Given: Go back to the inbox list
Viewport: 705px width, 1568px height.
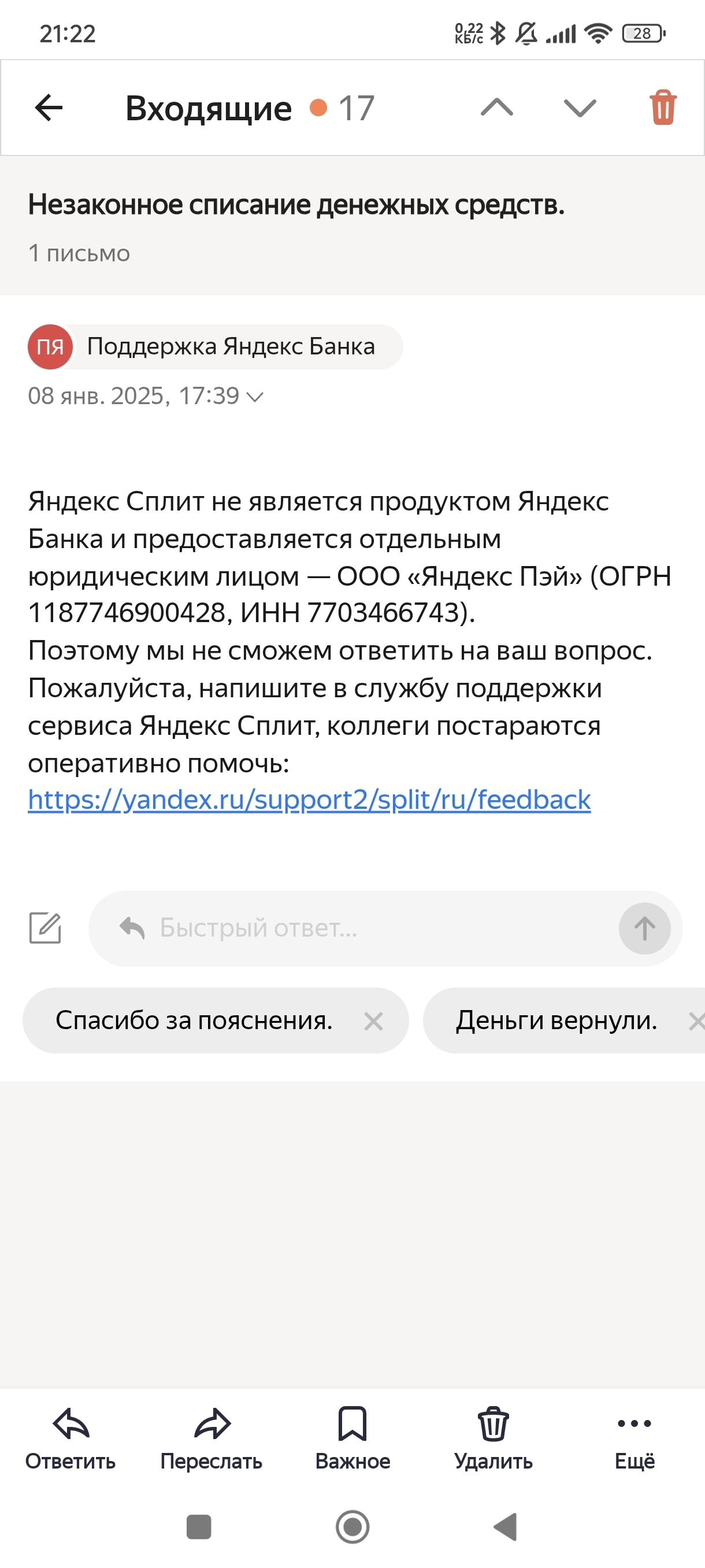Looking at the screenshot, I should [x=49, y=108].
